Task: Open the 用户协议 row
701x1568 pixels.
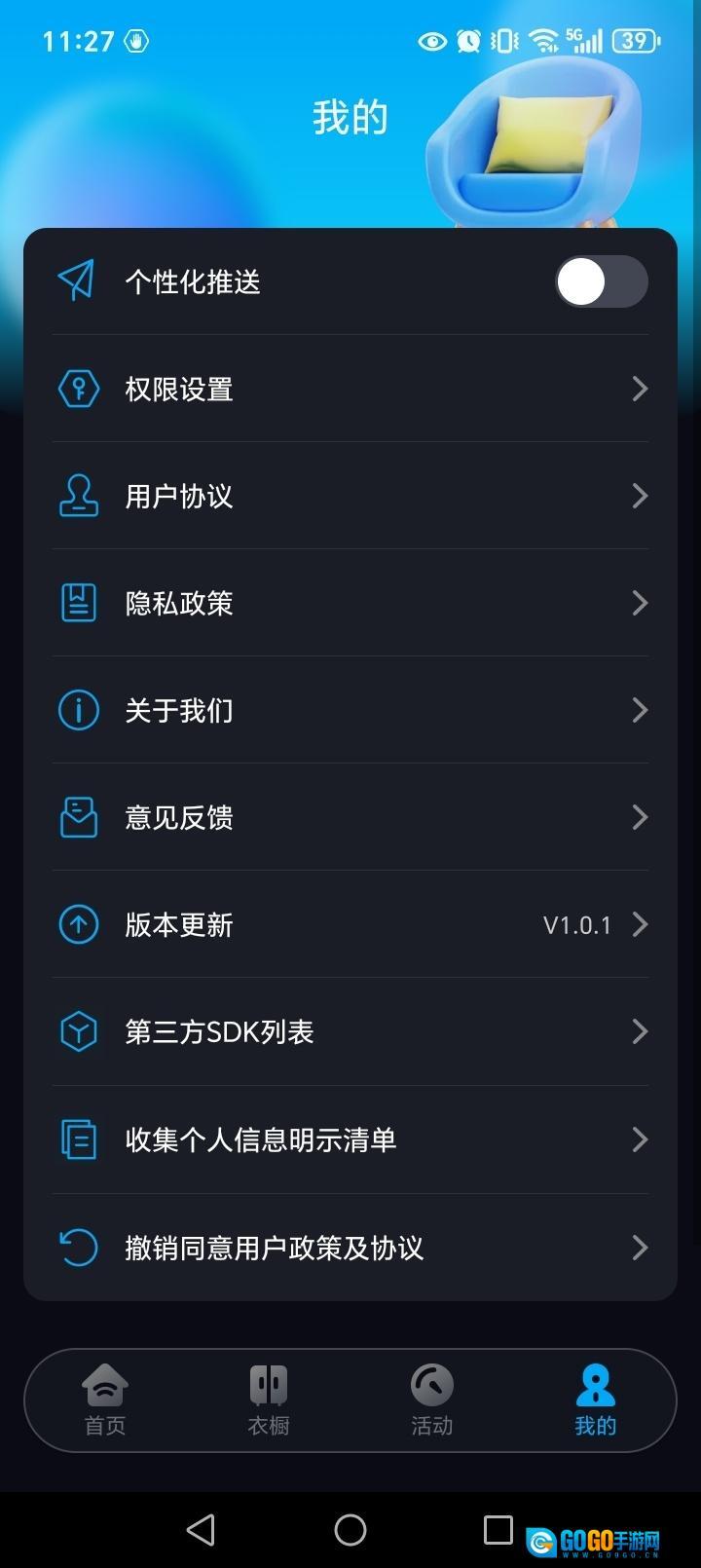Action: pyautogui.click(x=350, y=497)
